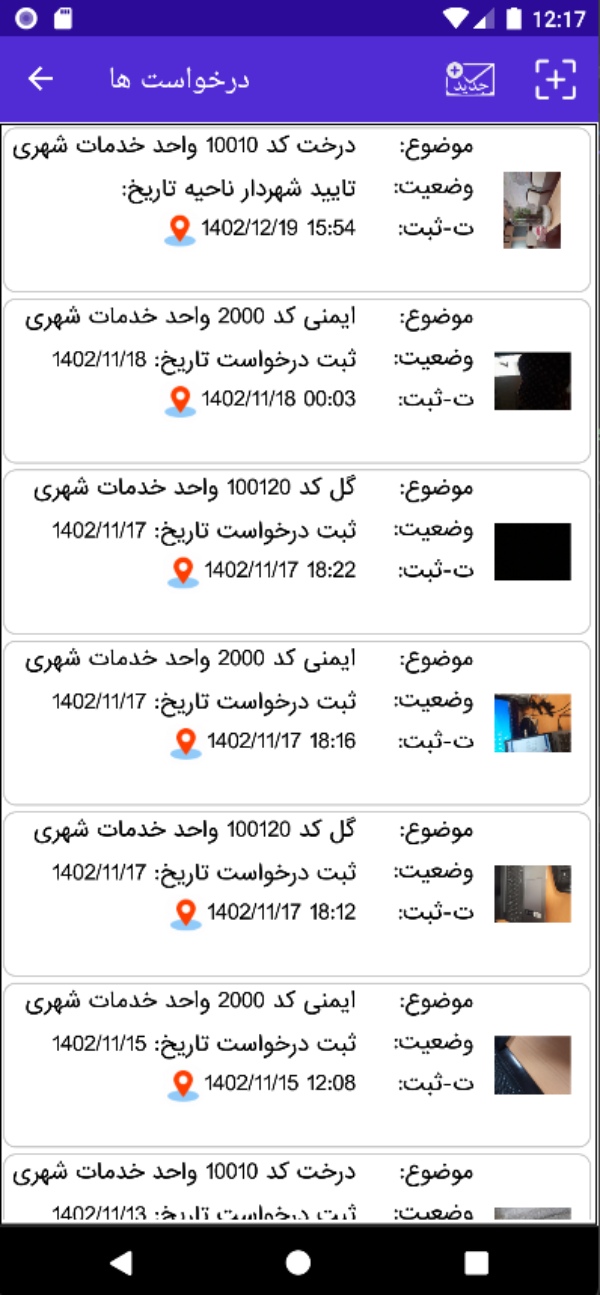Create a new request with the envelope icon
Screen dimensions: 600x1295
[470, 79]
